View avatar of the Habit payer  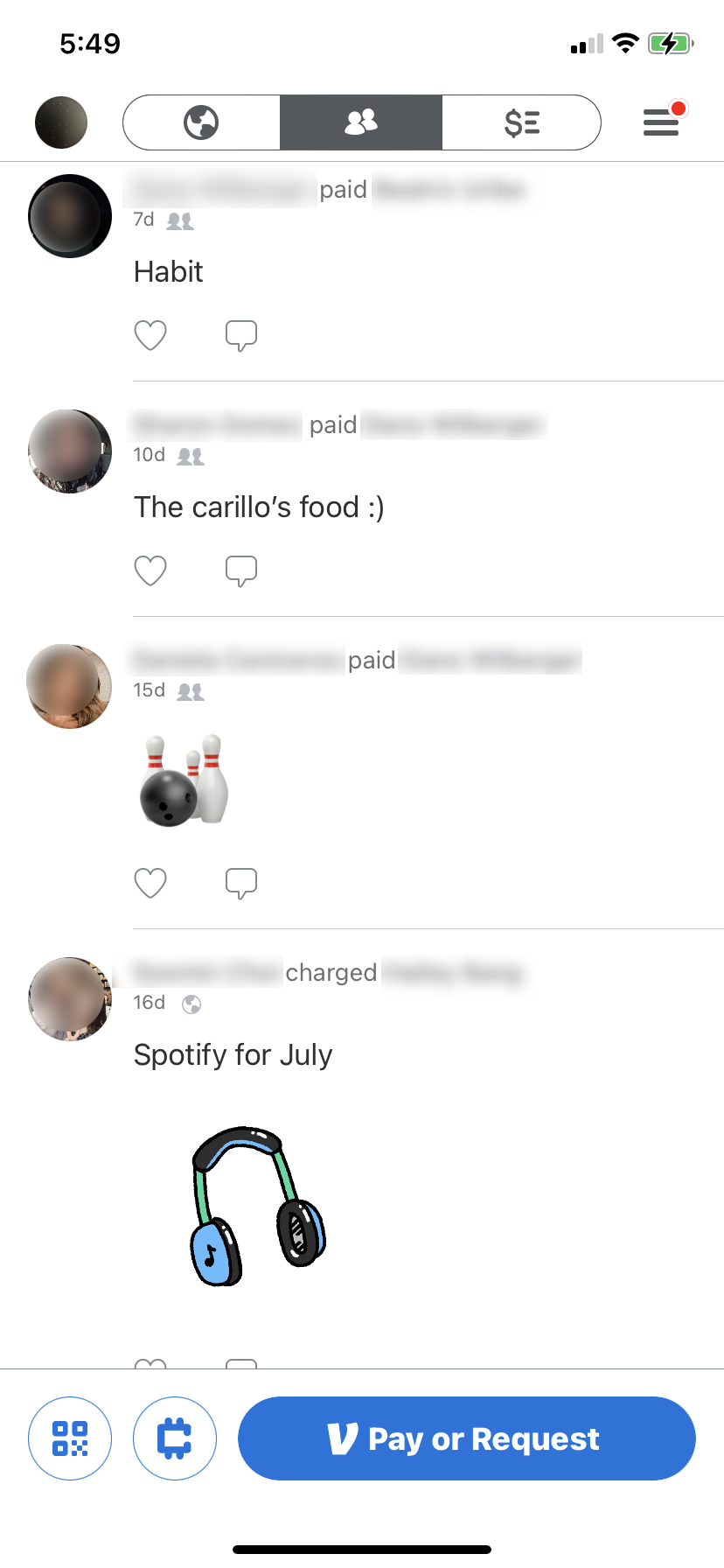click(x=70, y=216)
